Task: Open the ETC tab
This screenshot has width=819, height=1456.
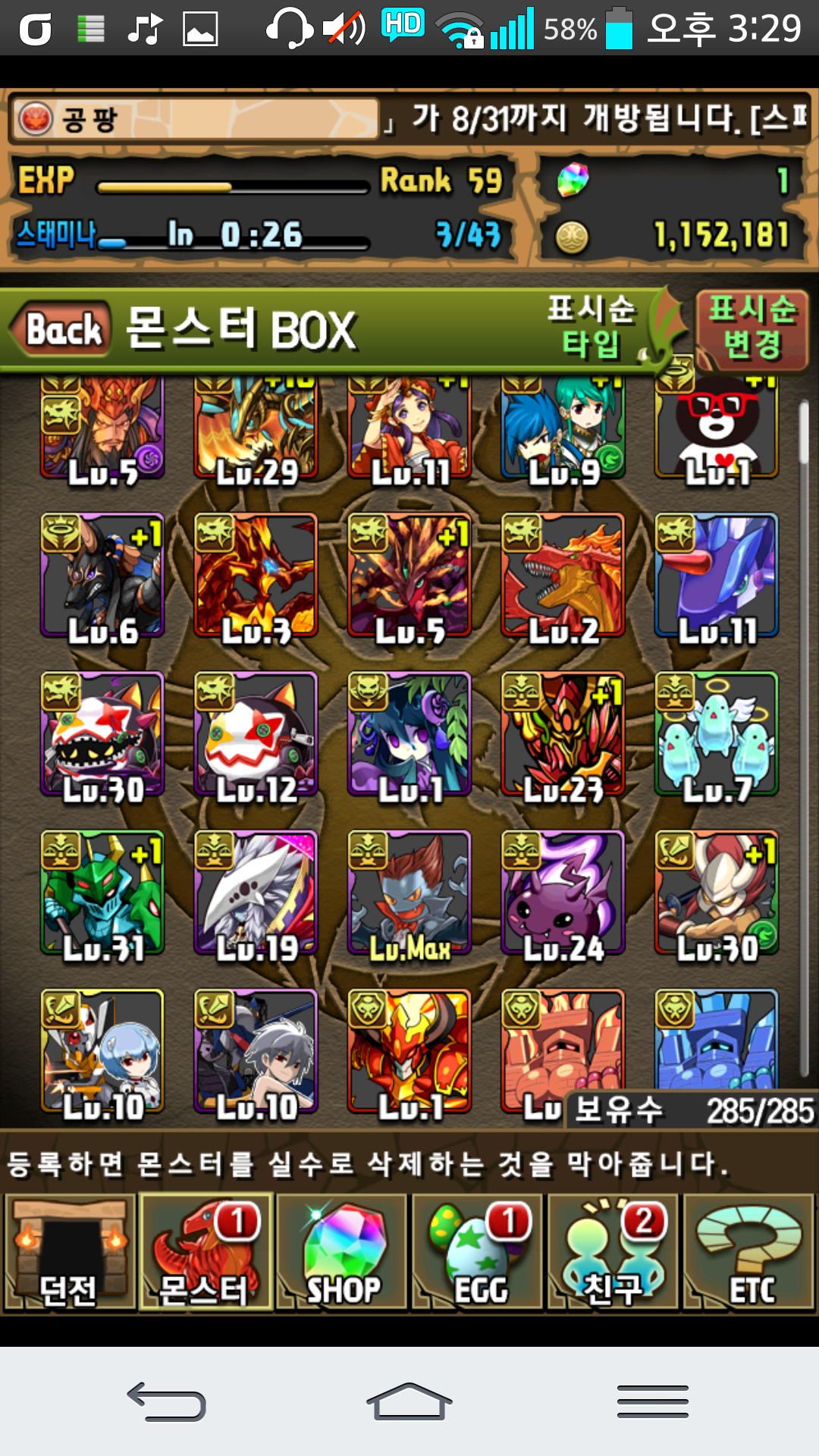Action: click(749, 1253)
